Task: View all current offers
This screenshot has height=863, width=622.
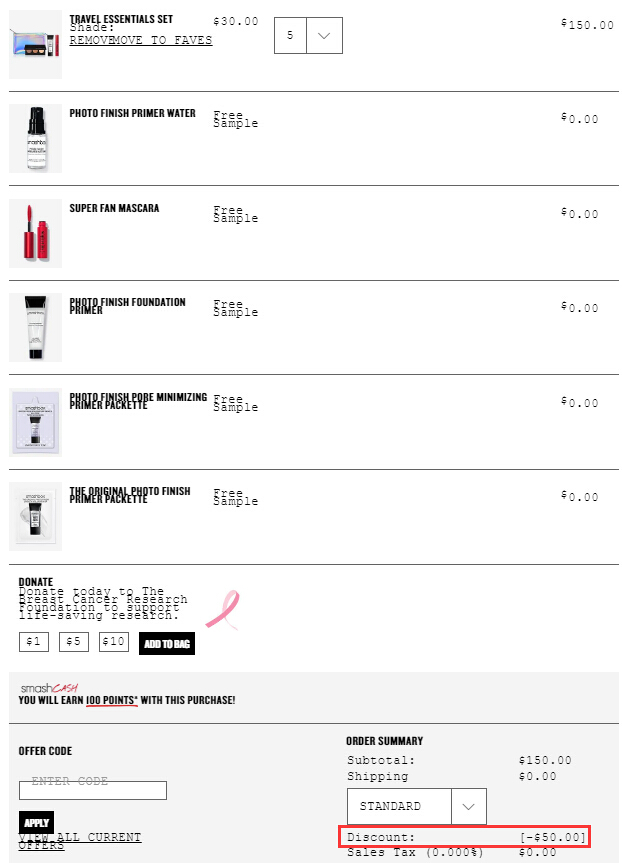Action: click(x=80, y=841)
